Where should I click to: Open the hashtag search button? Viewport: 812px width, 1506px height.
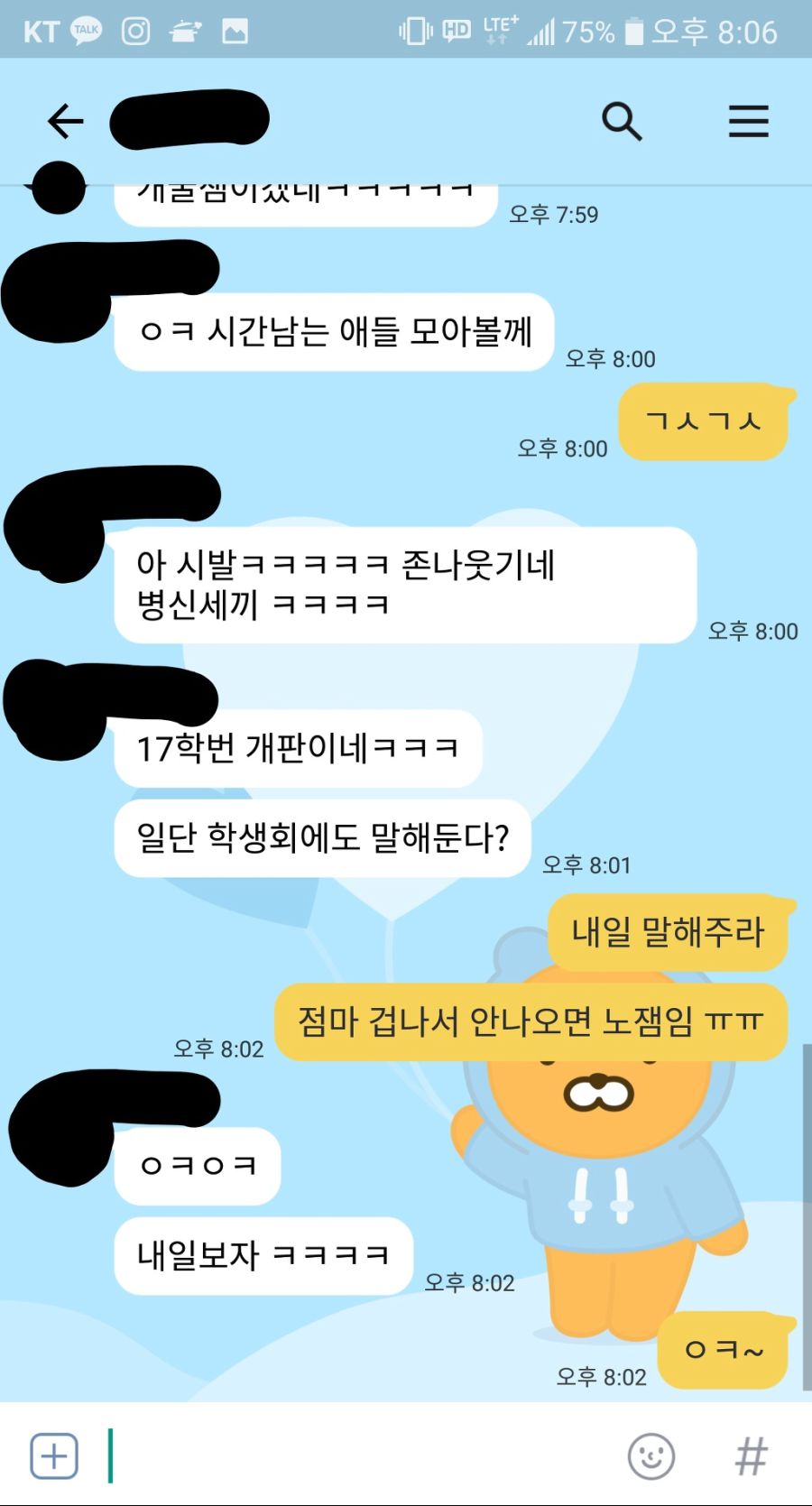tap(751, 1455)
